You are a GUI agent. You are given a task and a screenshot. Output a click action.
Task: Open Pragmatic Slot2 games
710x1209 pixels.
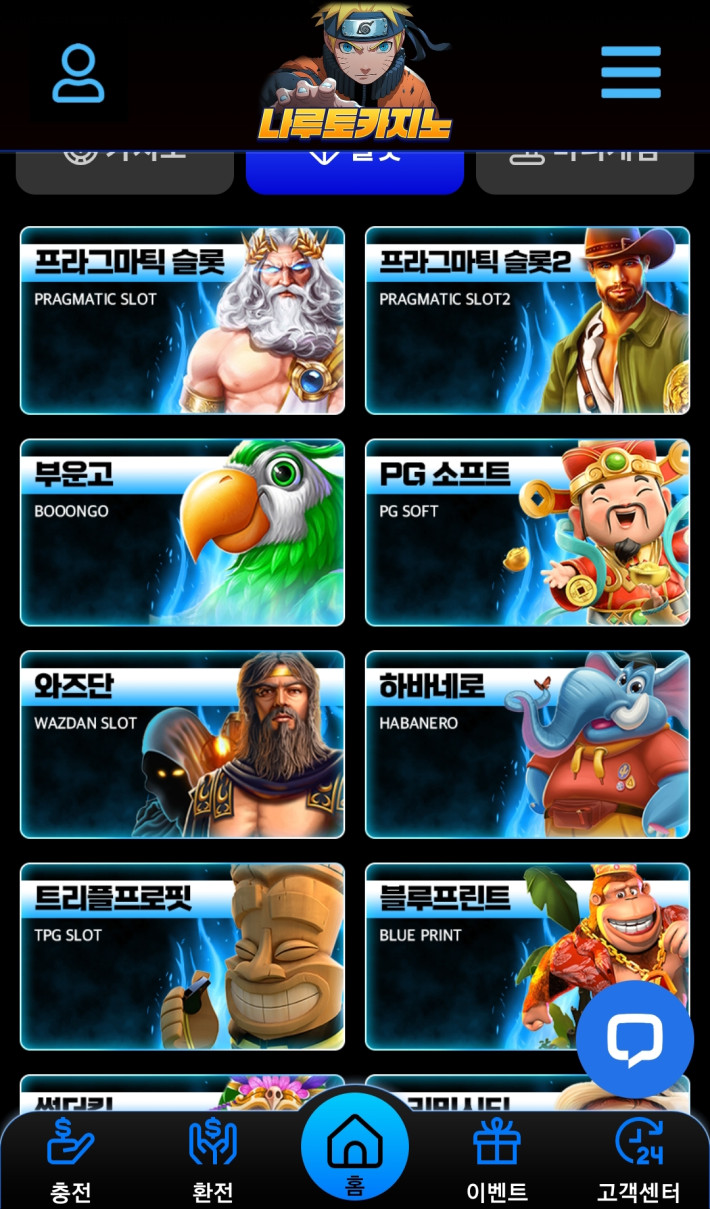pos(527,320)
